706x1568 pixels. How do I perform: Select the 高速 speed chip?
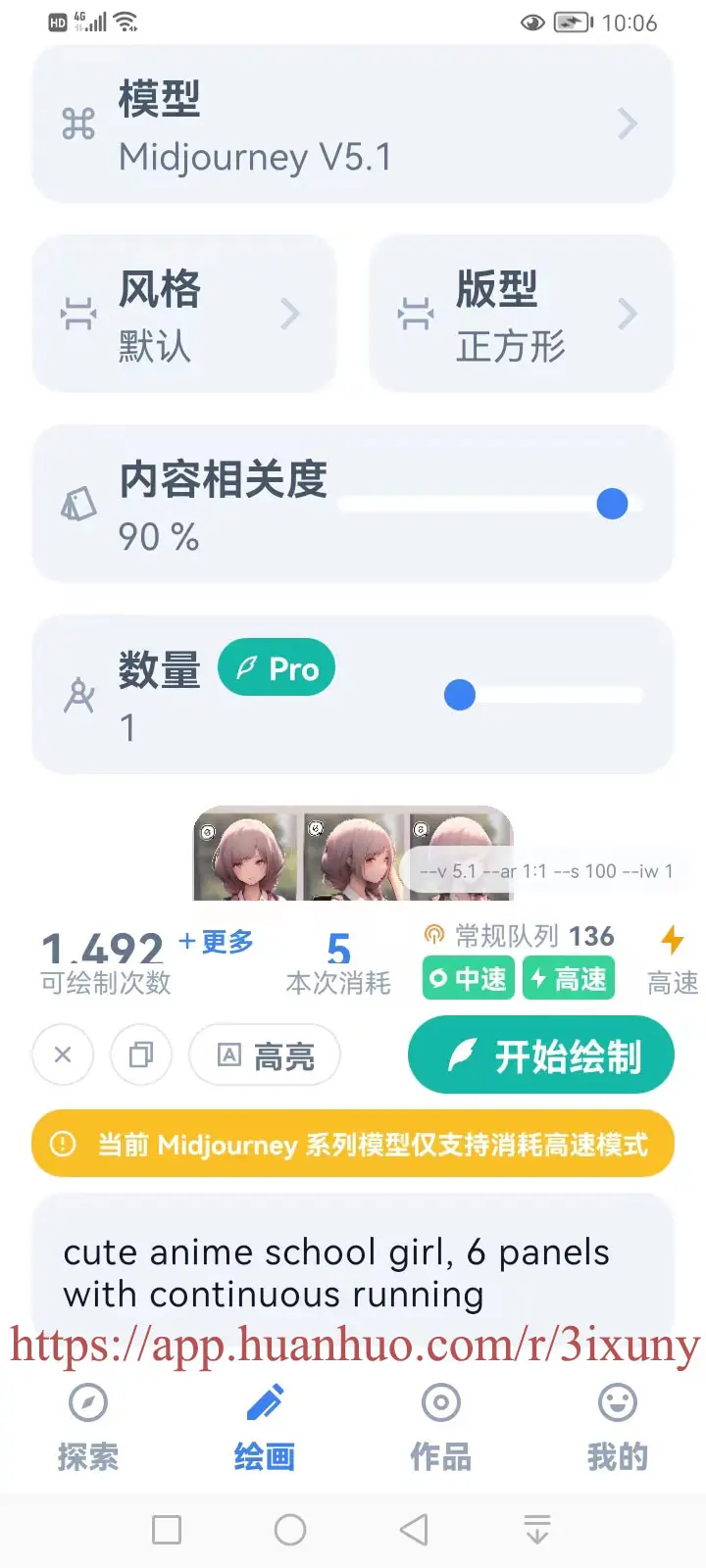tap(569, 979)
